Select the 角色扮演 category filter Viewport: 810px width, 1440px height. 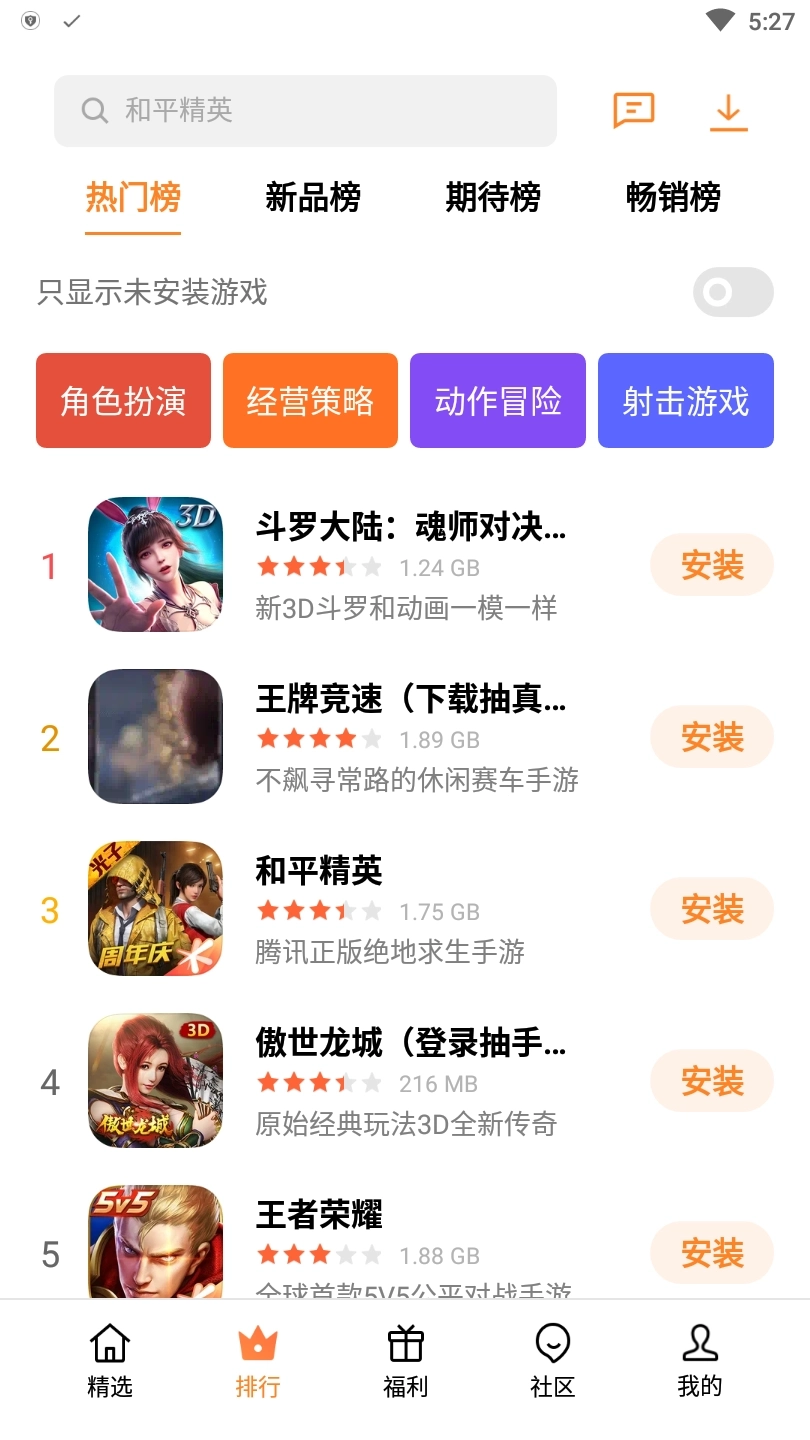tap(123, 400)
